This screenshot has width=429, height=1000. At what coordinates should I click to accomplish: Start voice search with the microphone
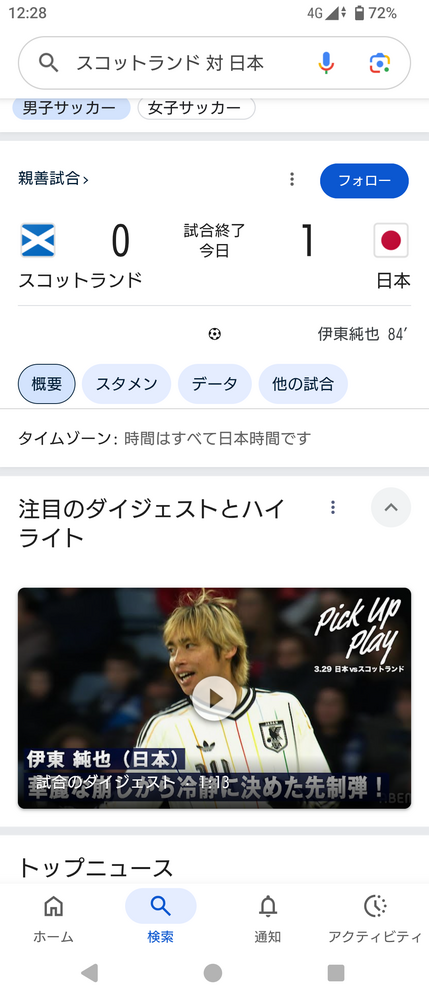pyautogui.click(x=326, y=62)
